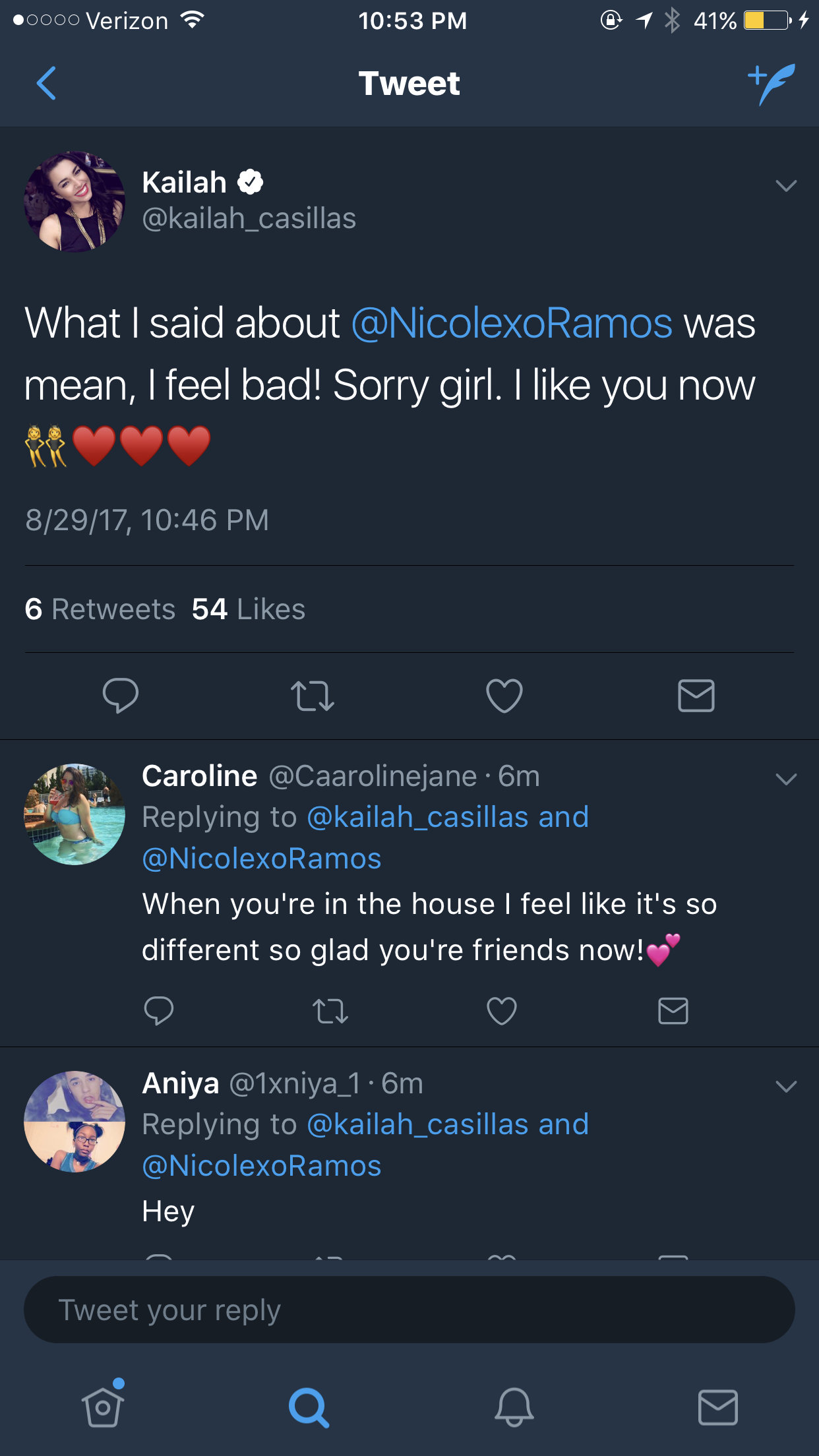Open the Notifications bell tab

514,1407
